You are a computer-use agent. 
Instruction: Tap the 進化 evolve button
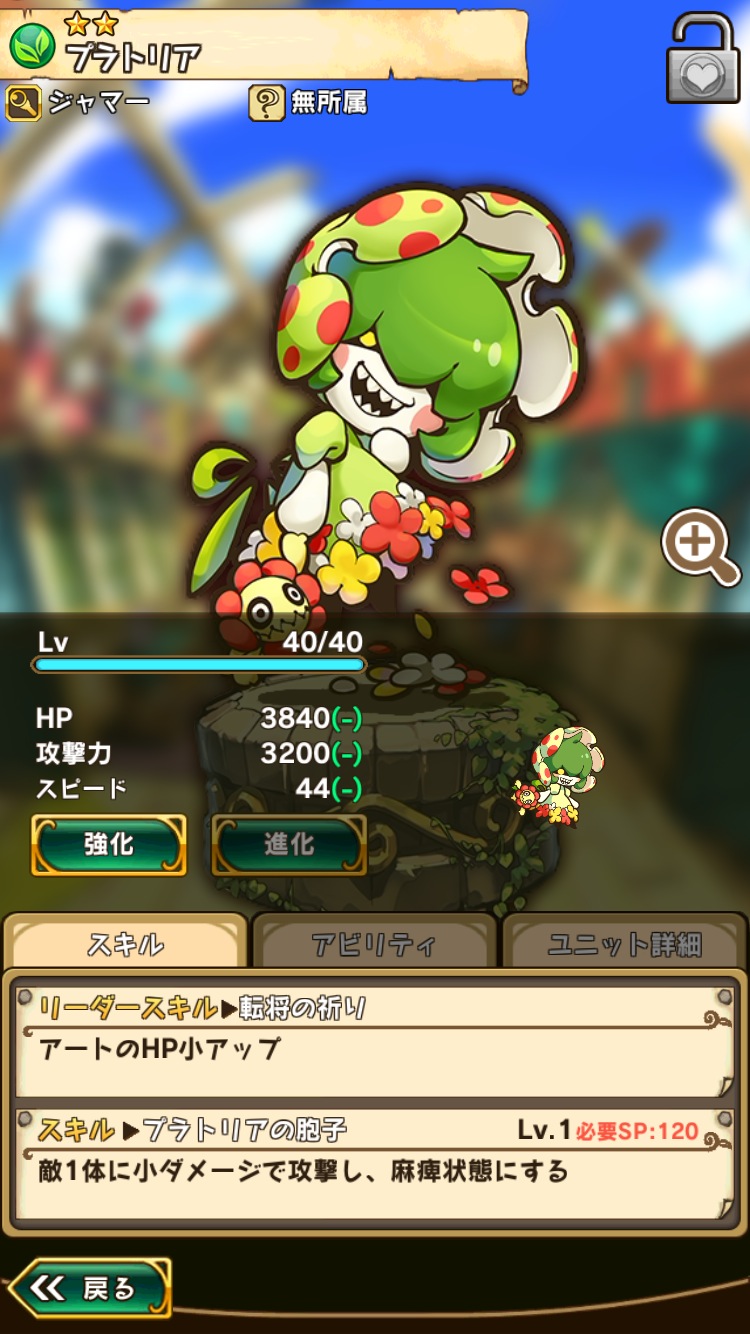click(289, 845)
